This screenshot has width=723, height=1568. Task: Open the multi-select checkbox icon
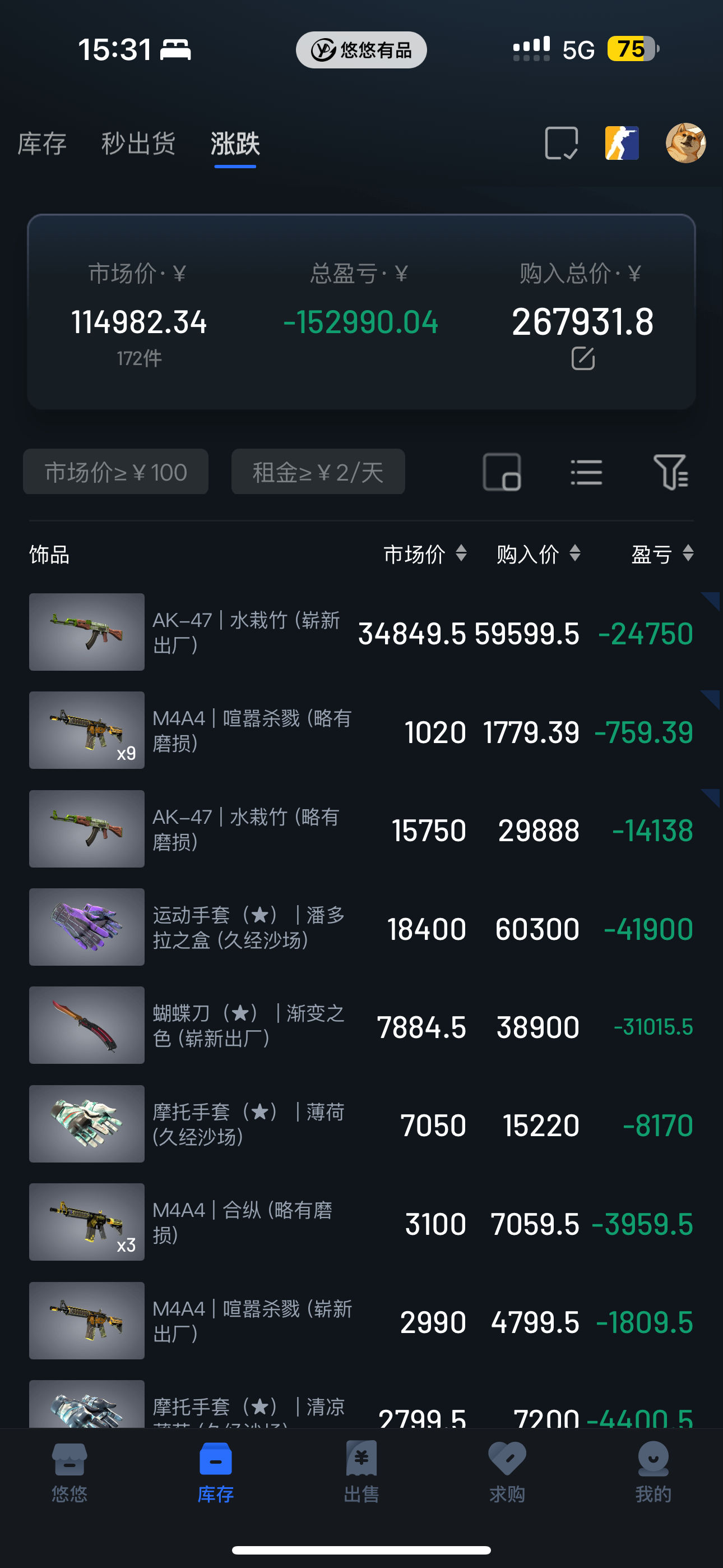click(x=560, y=144)
